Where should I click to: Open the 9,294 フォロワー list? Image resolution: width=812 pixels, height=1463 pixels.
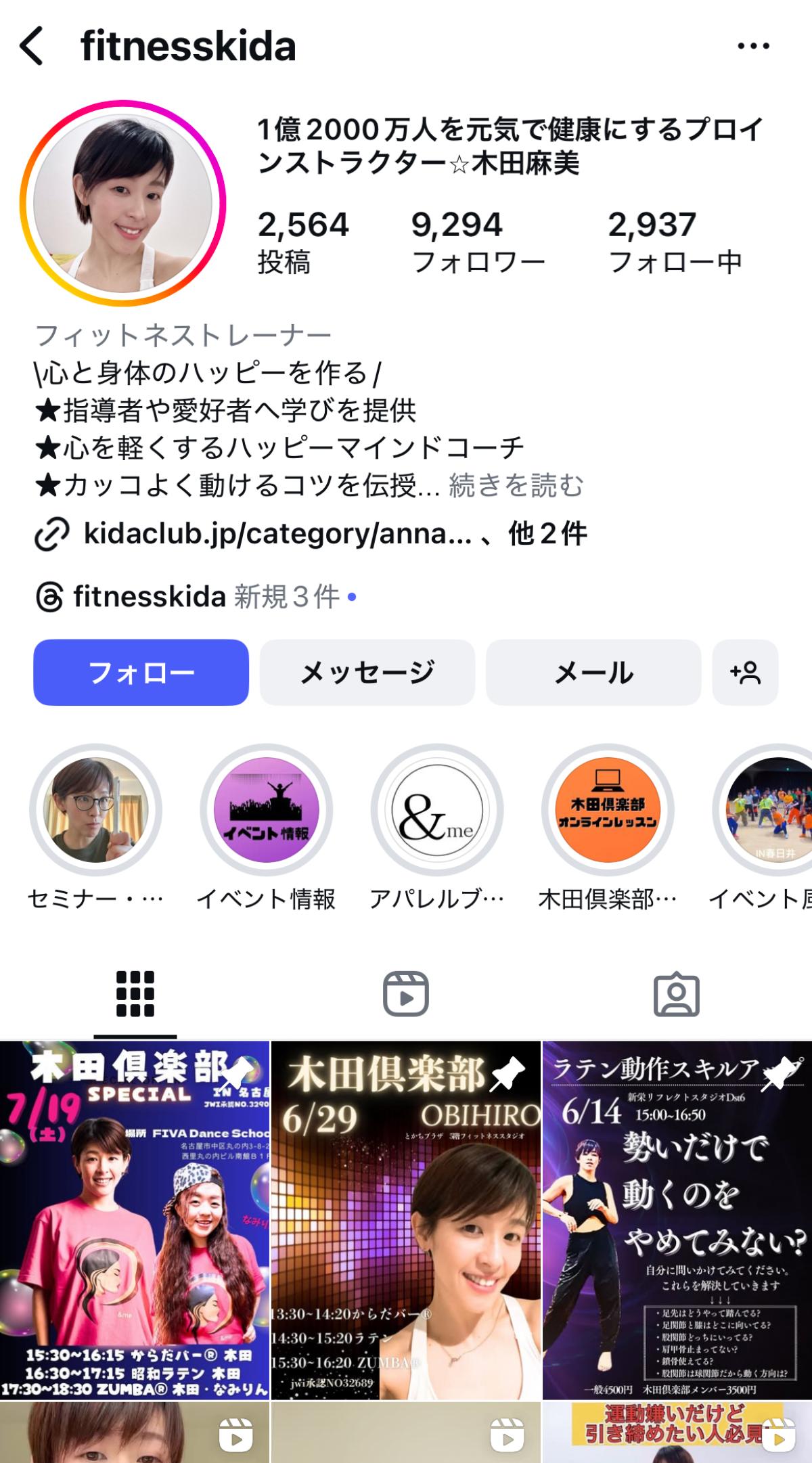point(478,243)
